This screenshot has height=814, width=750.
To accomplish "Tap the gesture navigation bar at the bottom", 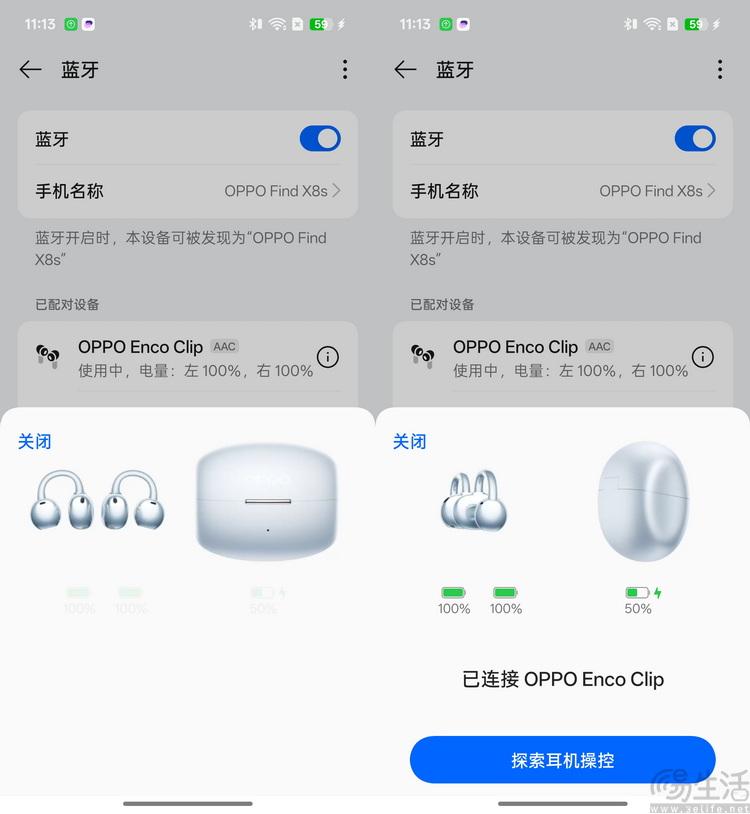I will 562,801.
